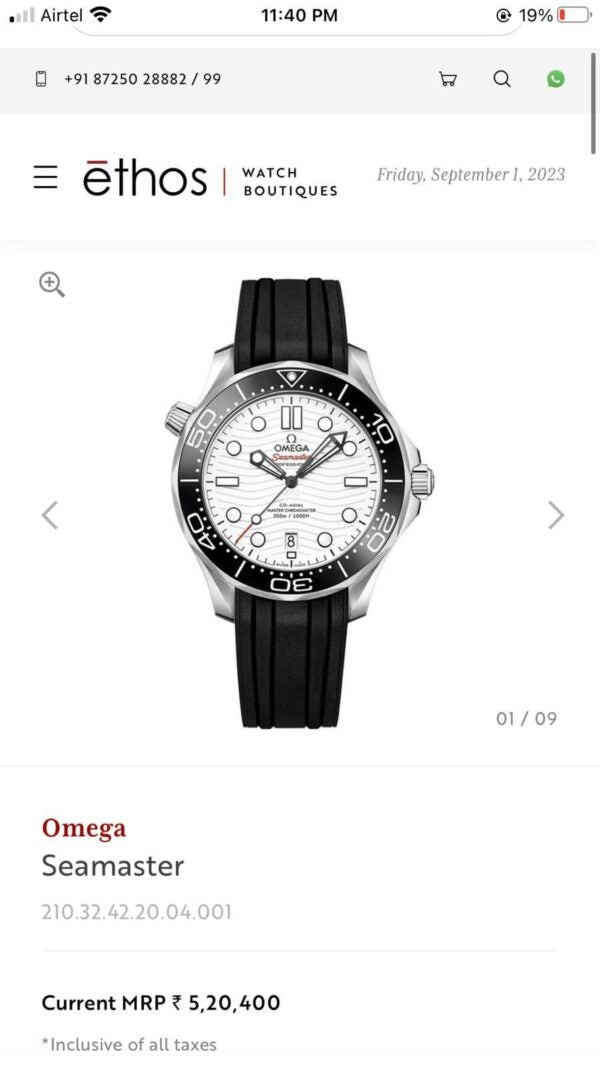The image size is (600, 1067).
Task: Tap the Ethos Watch Boutiques logo
Action: [x=211, y=179]
